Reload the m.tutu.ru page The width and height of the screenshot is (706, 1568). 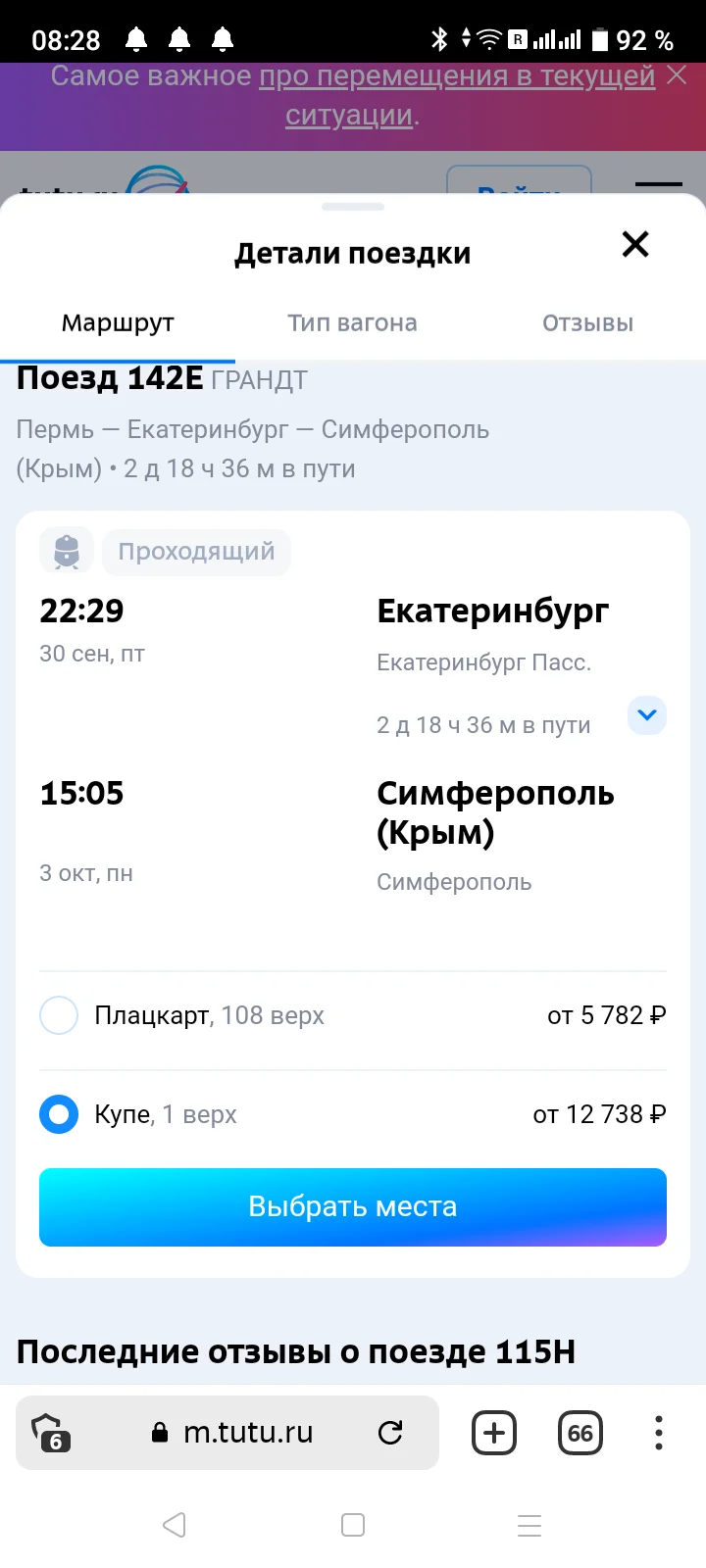point(391,1433)
